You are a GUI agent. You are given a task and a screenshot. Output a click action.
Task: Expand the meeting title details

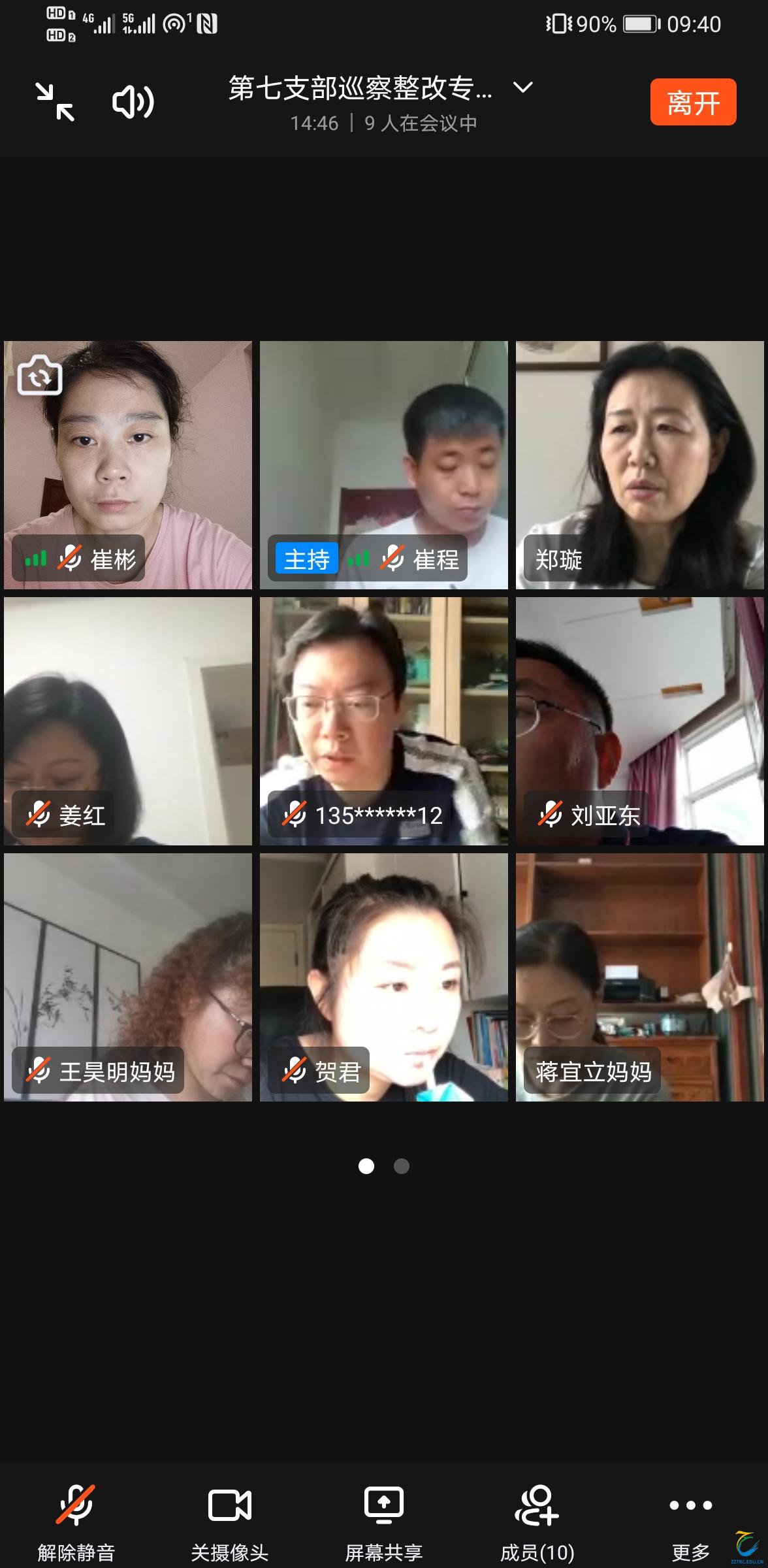tap(522, 88)
